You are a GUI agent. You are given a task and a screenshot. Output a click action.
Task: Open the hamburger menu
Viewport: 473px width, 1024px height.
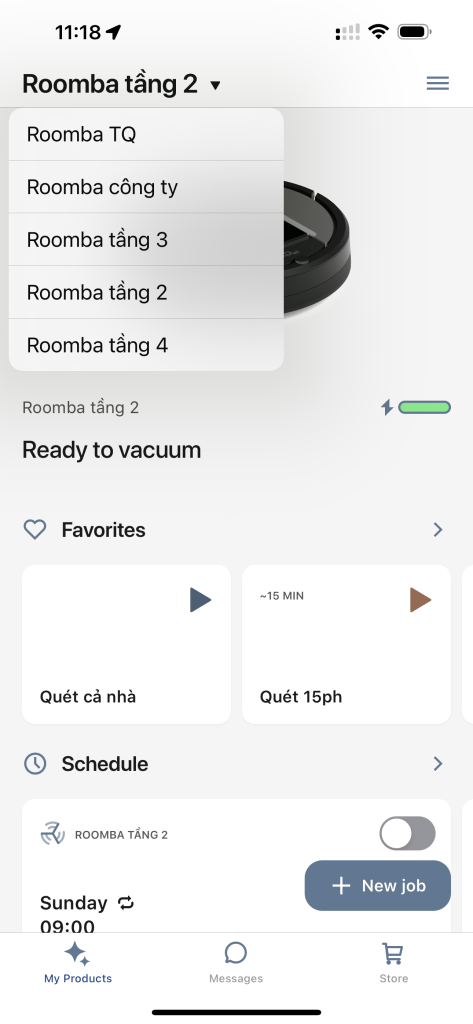(437, 84)
